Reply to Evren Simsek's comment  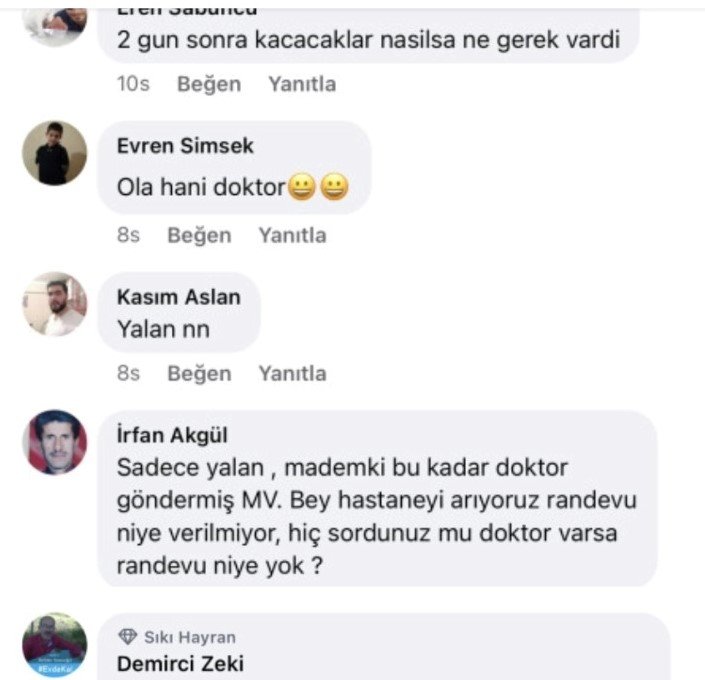pyautogui.click(x=292, y=236)
